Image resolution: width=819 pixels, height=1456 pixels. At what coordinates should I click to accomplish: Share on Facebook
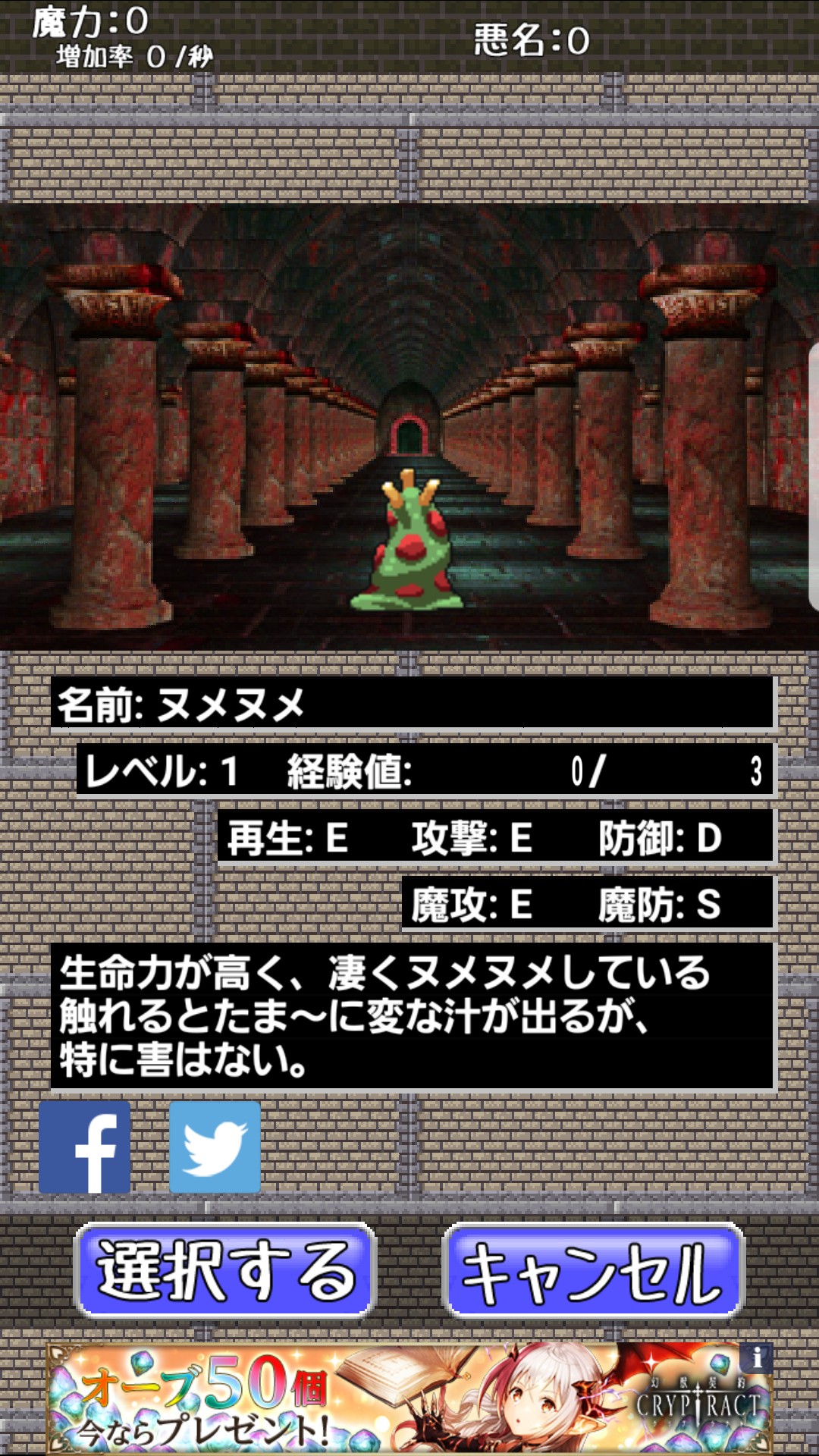coord(85,1147)
